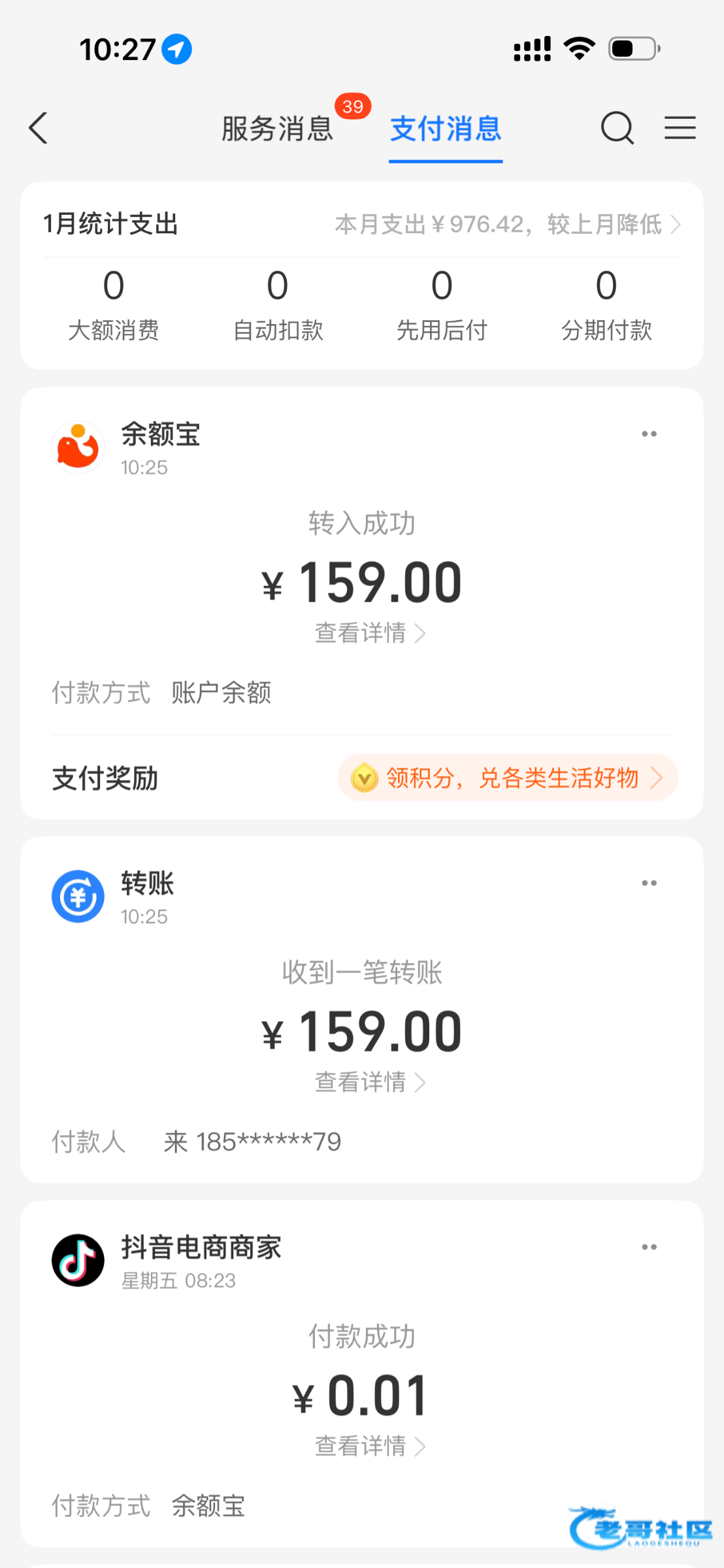The image size is (724, 1568).
Task: Open the hamburger menu icon
Action: pos(680,128)
